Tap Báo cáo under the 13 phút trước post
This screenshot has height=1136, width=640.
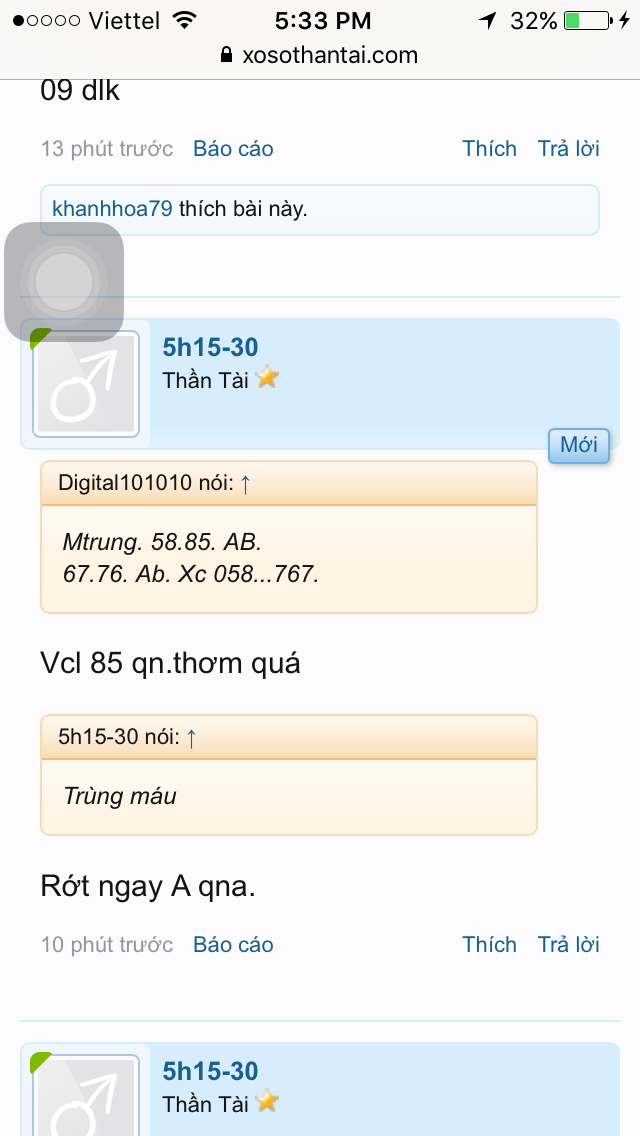pos(233,149)
